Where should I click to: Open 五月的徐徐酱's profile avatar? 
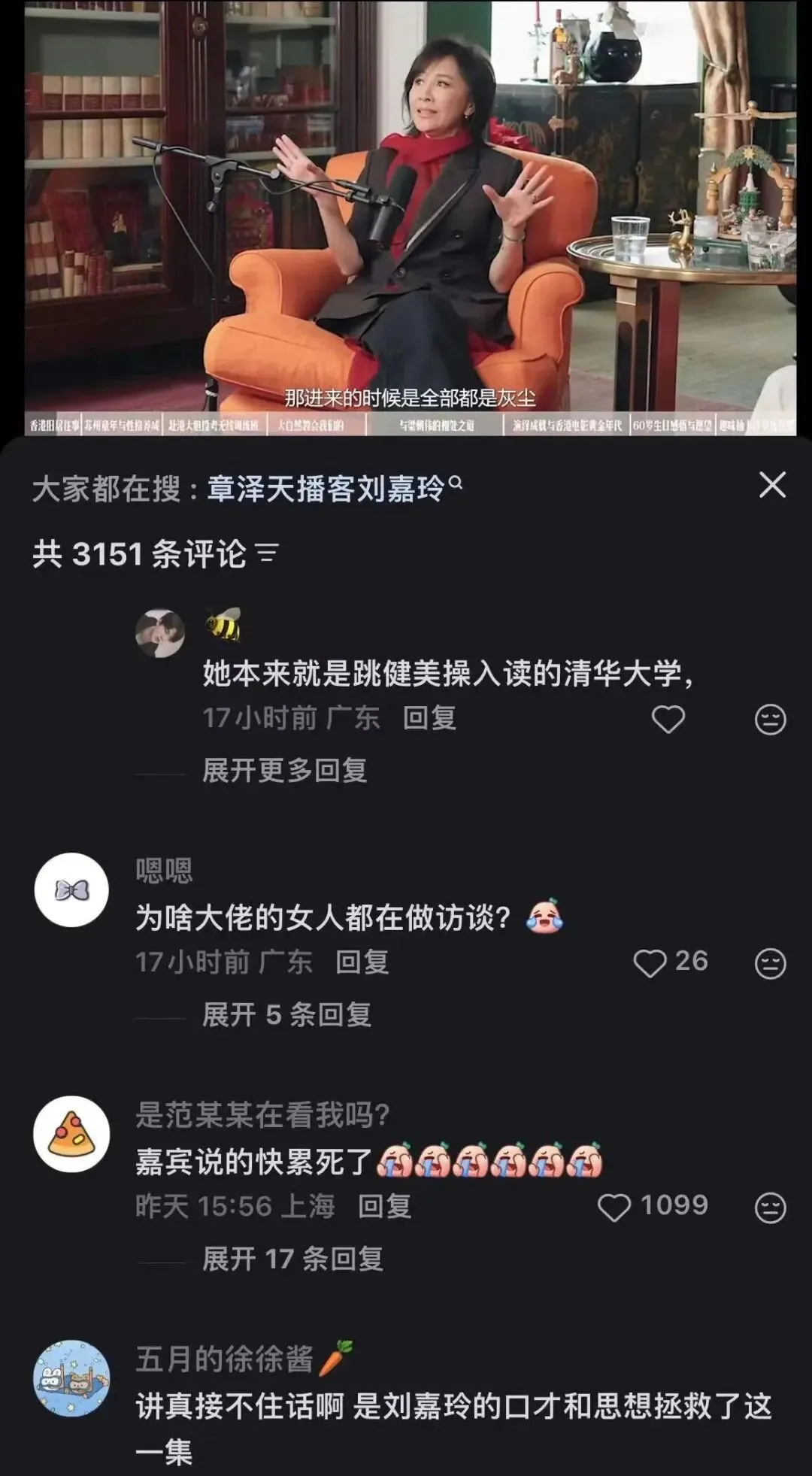pyautogui.click(x=72, y=1377)
